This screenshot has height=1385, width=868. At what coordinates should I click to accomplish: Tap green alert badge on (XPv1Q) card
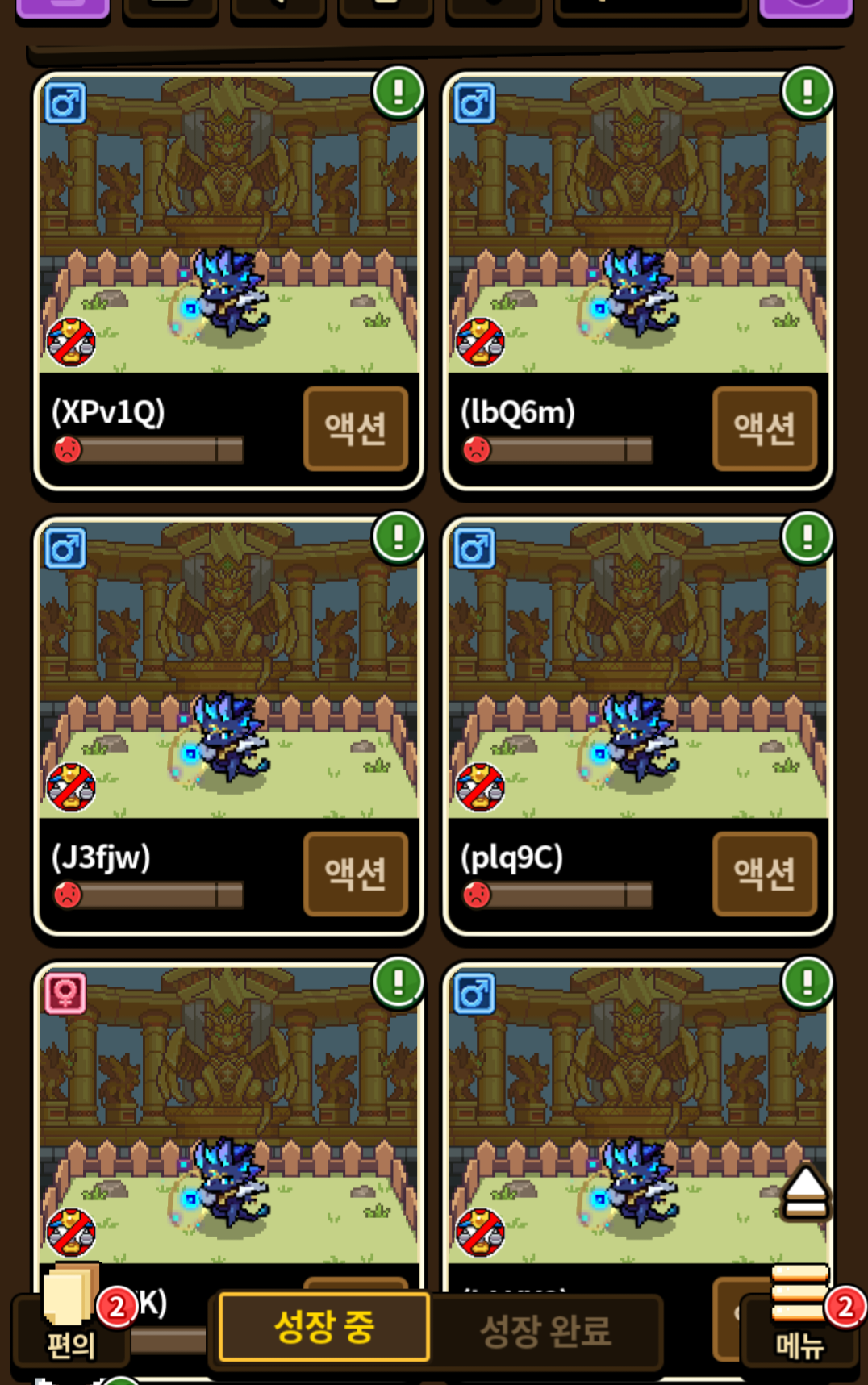pos(398,92)
